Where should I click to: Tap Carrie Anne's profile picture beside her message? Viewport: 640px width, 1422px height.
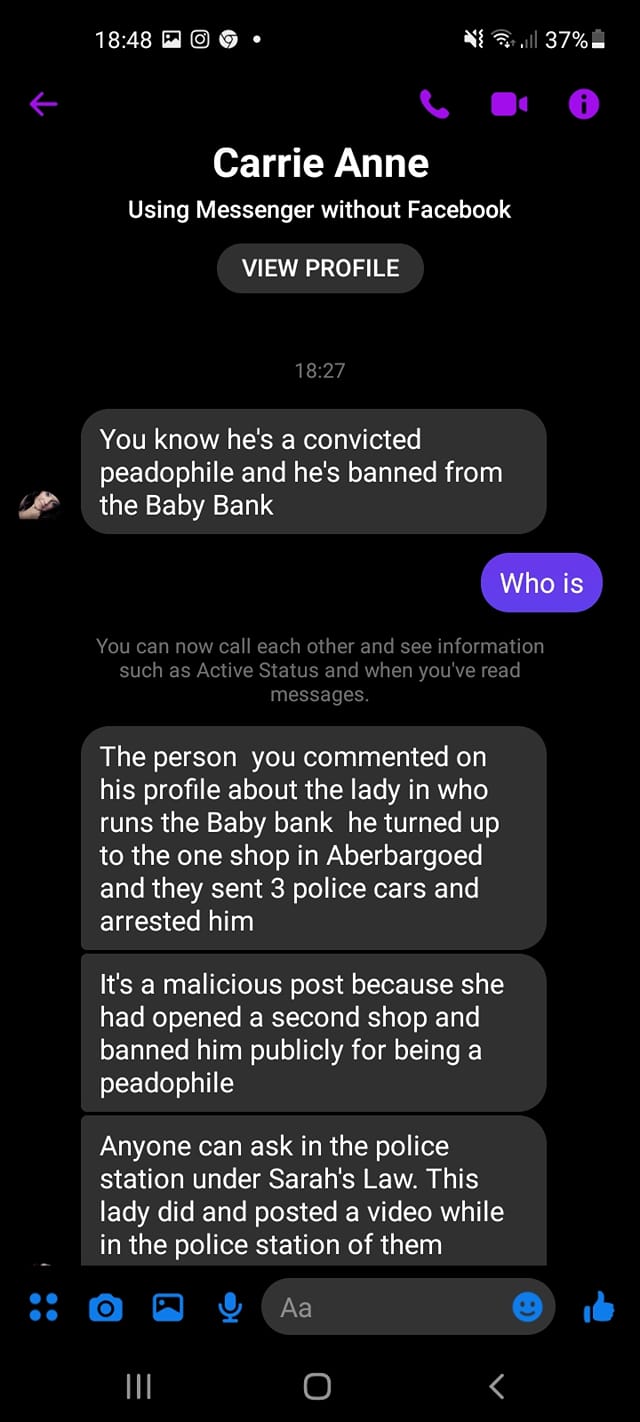[40, 505]
